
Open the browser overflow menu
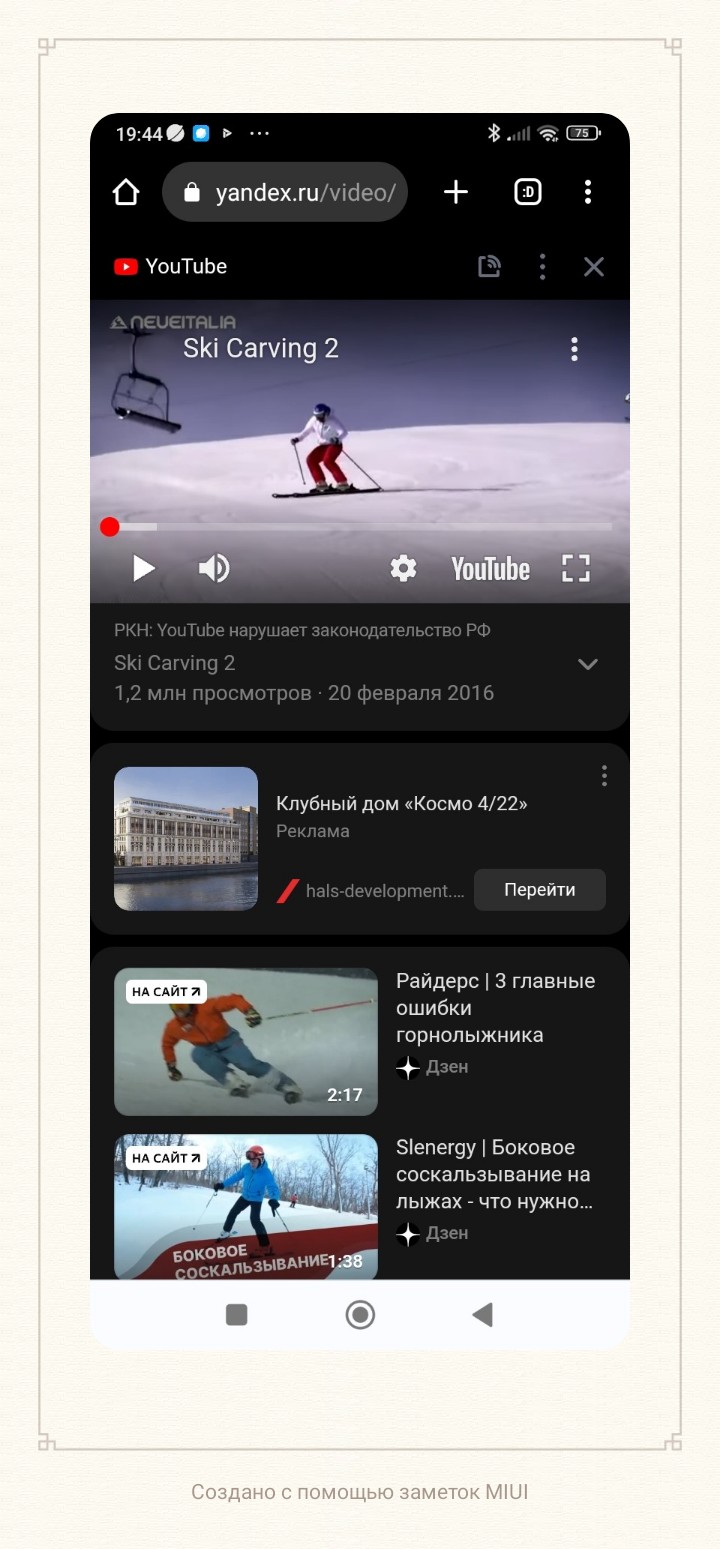(588, 192)
